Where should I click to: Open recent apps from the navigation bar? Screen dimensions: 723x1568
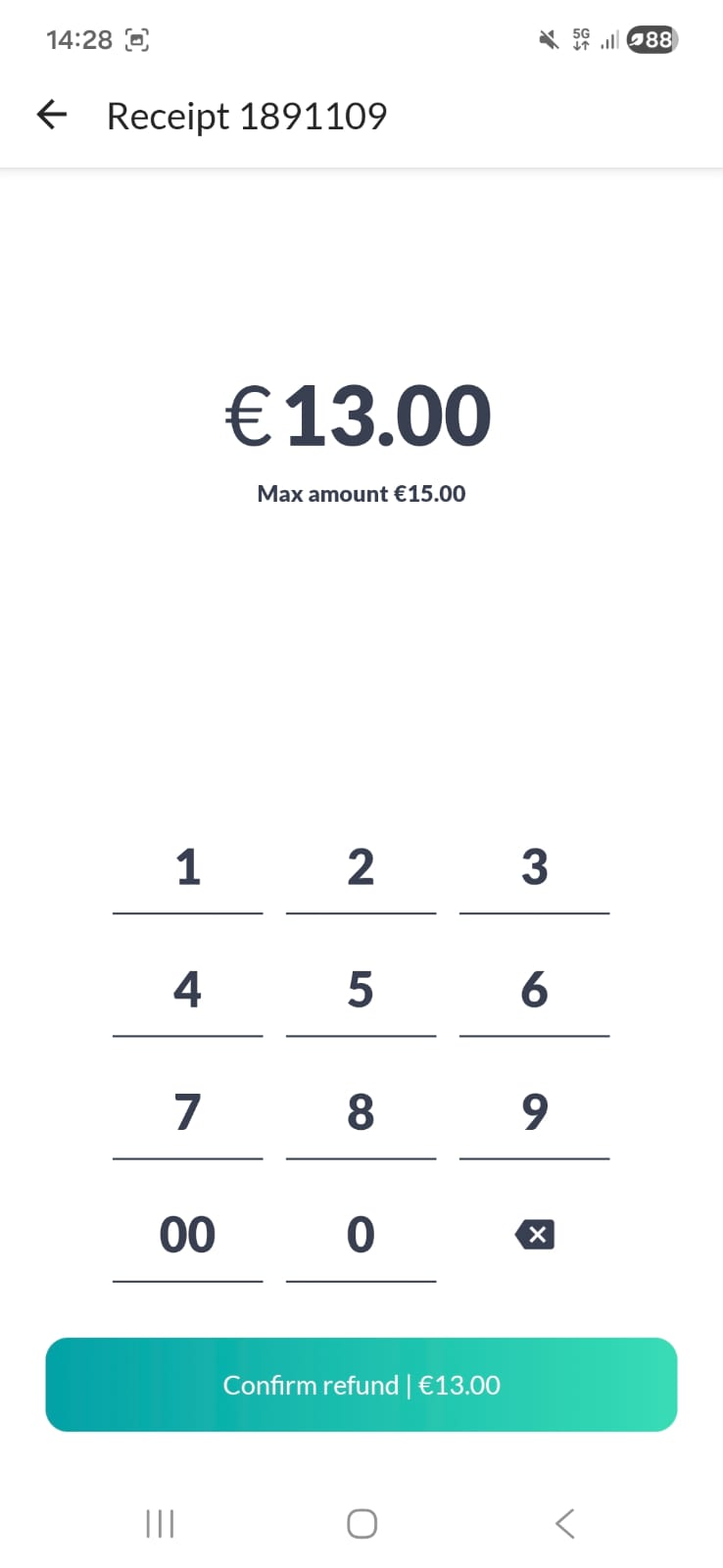160,1524
